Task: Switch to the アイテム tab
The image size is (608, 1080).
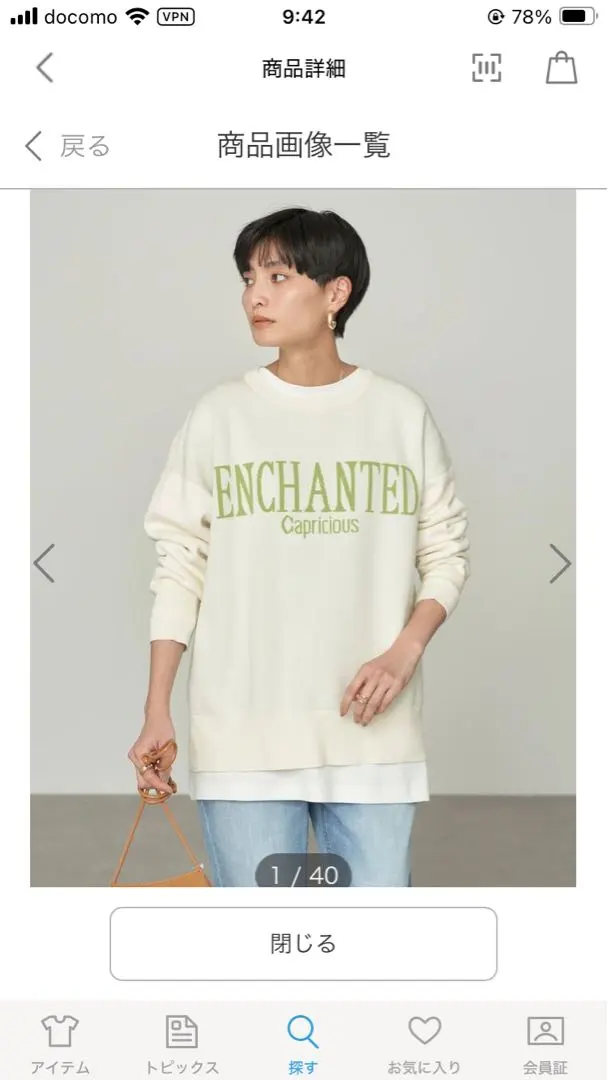Action: pos(60,1043)
